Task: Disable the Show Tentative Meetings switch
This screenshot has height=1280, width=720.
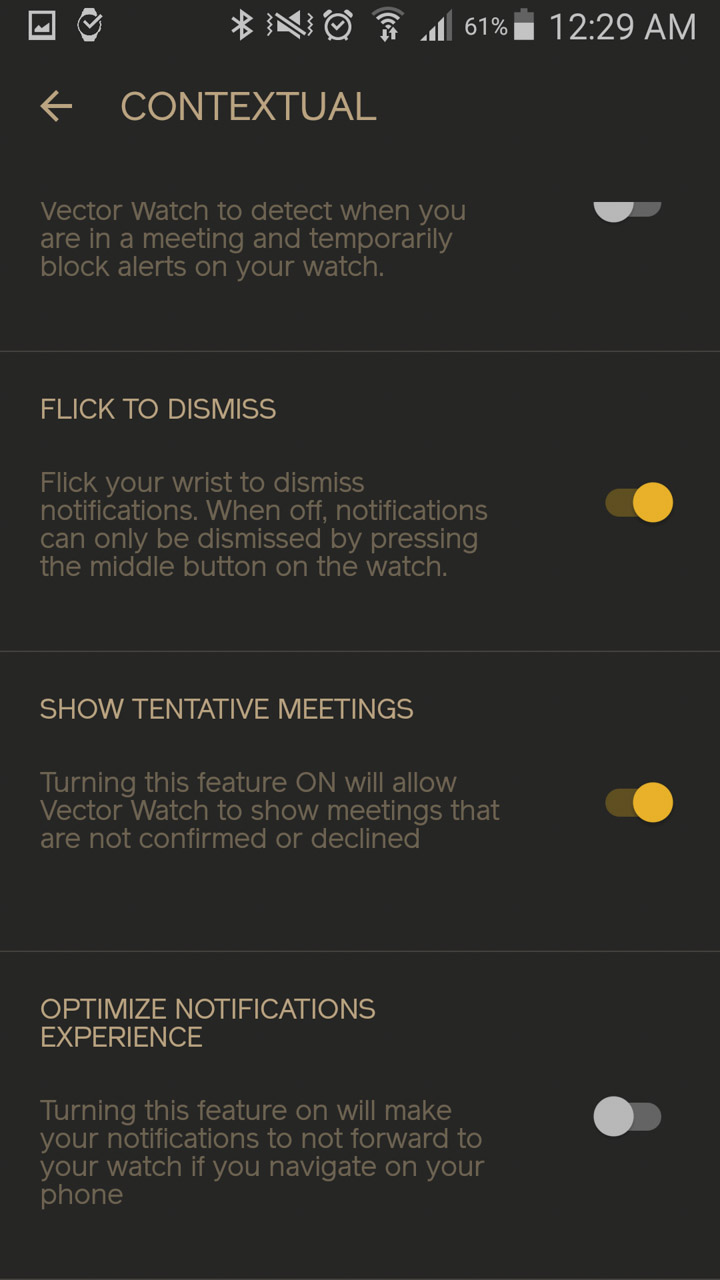Action: (x=639, y=802)
